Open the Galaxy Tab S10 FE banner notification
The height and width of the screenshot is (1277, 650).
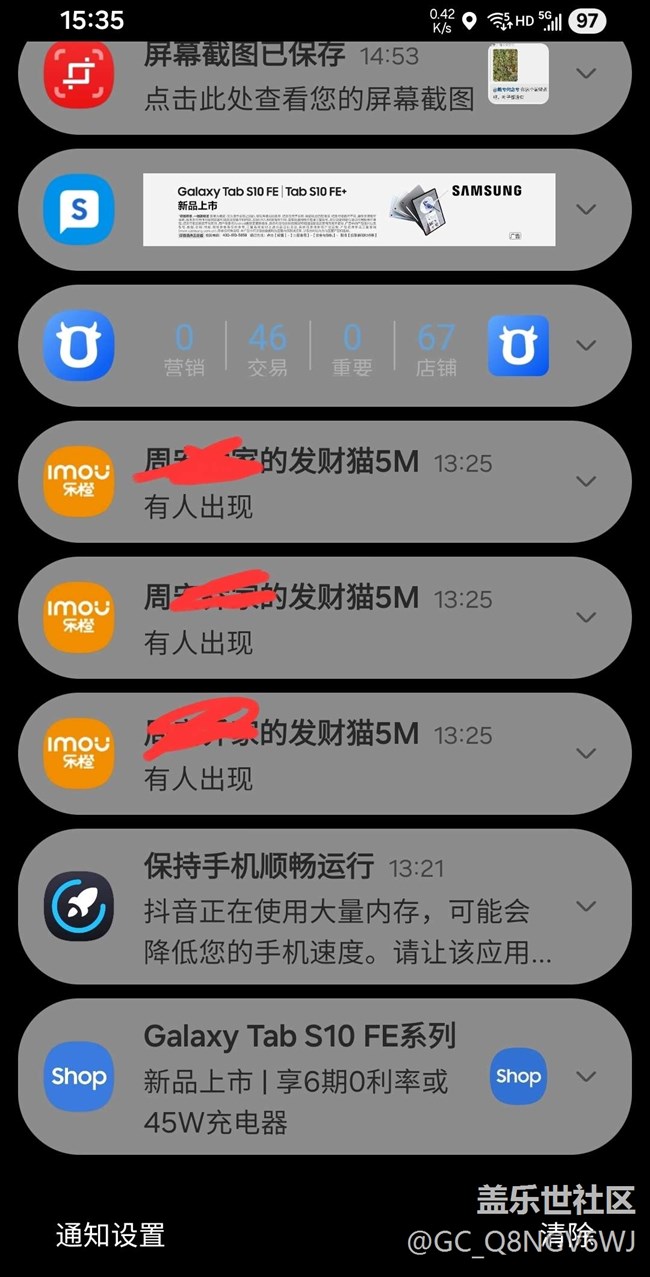348,209
